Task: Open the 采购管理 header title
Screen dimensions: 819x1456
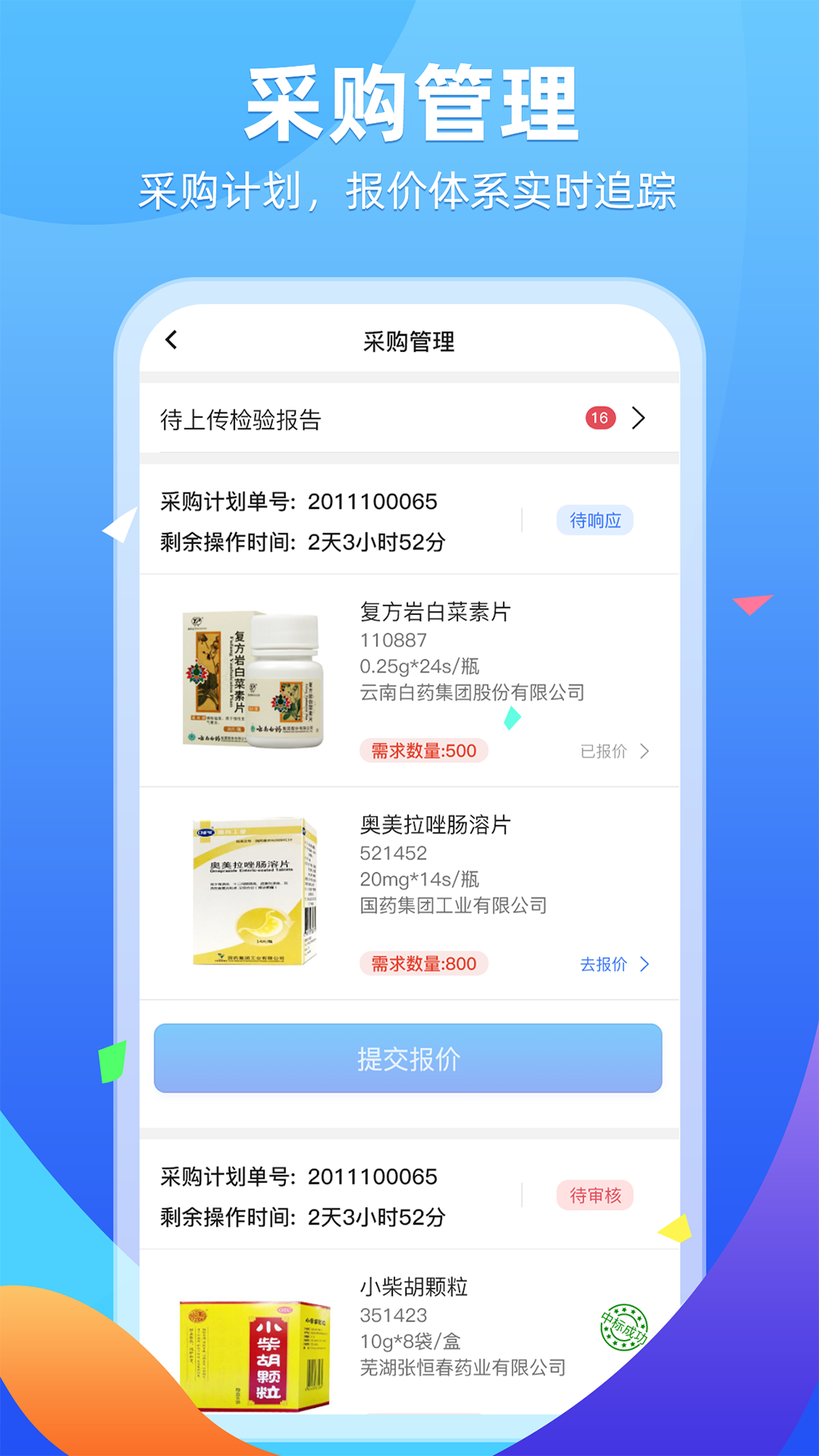Action: [409, 341]
